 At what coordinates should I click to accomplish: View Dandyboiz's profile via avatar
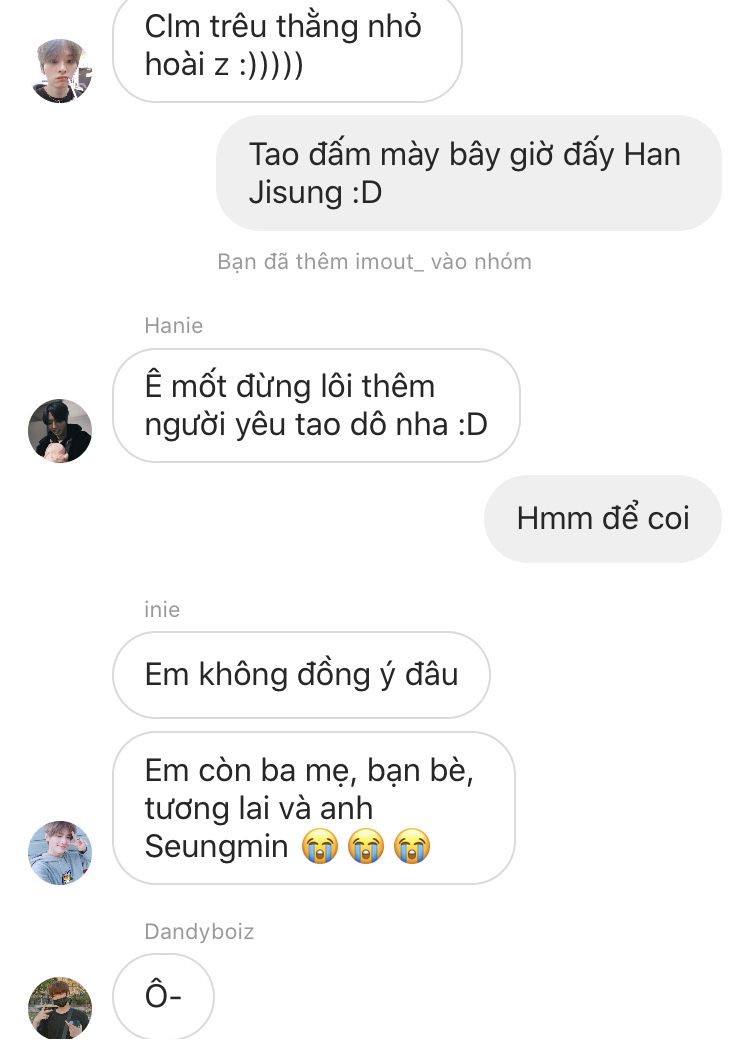tap(60, 1008)
